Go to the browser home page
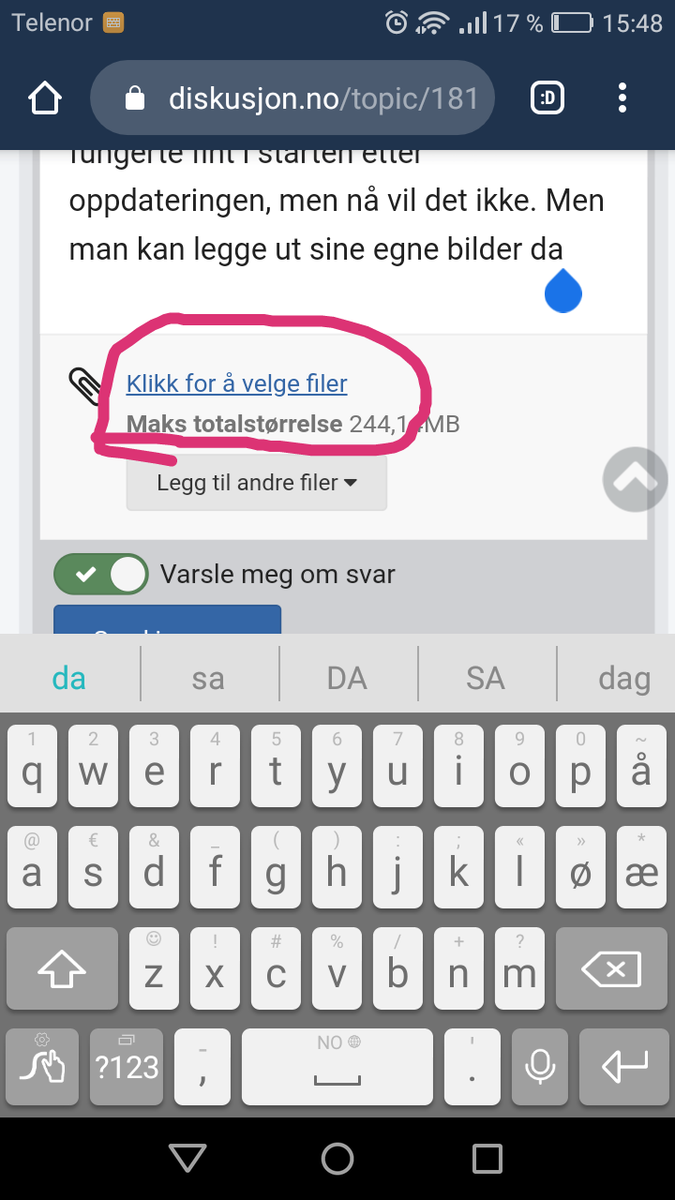 tap(45, 98)
